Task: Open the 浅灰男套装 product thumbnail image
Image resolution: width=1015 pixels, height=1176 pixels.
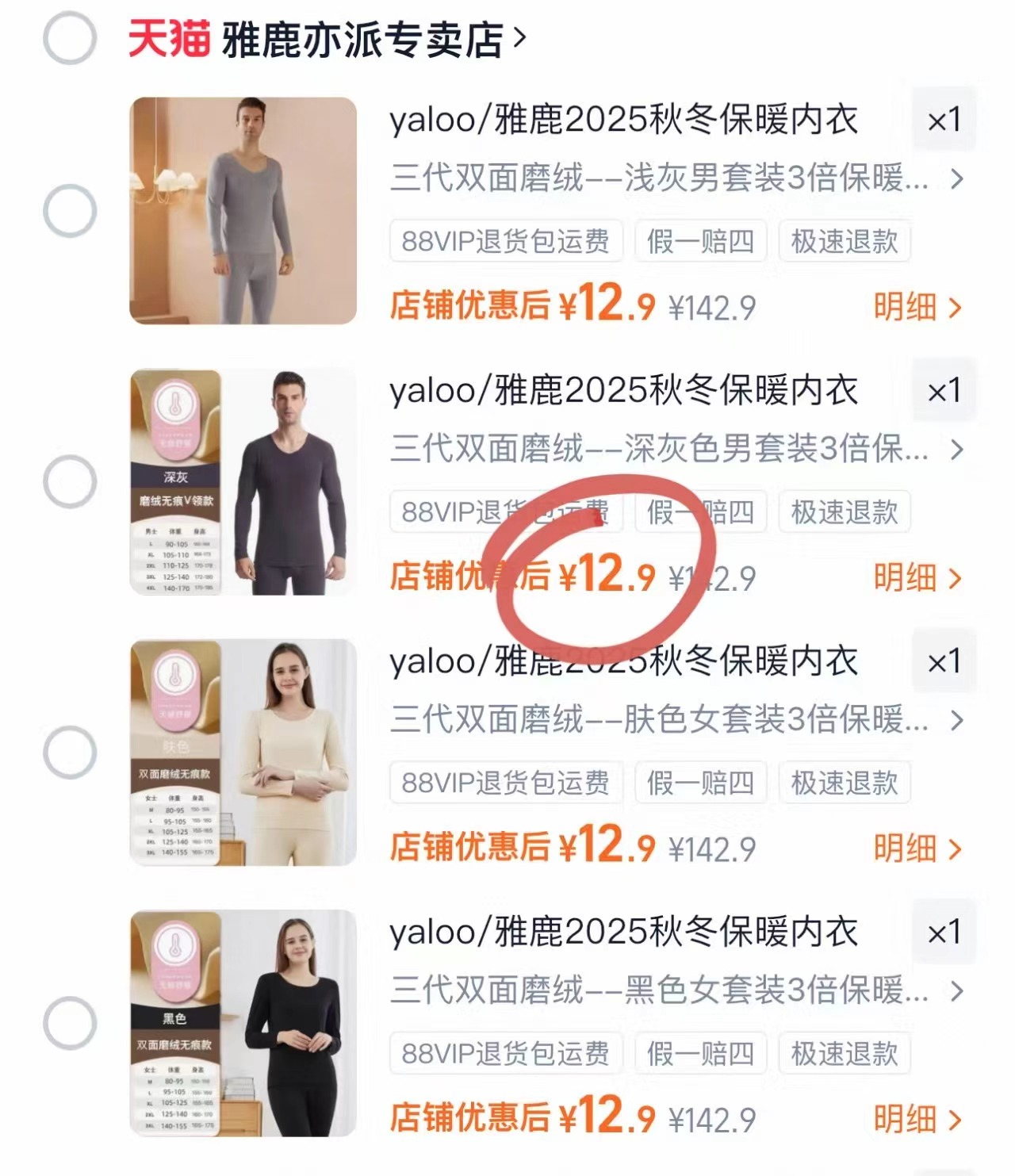Action: coord(242,210)
